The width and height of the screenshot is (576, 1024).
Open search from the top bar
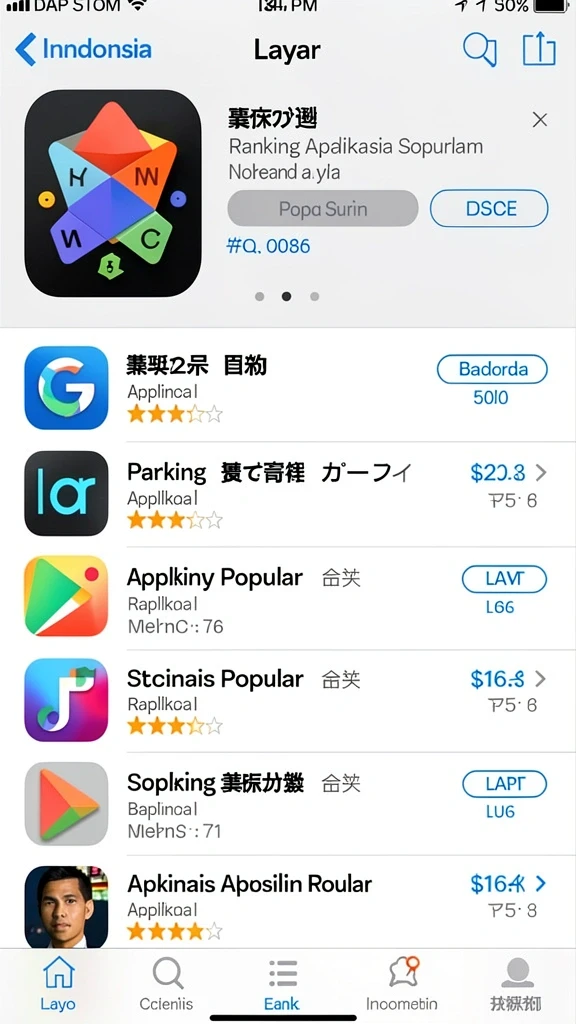[479, 50]
